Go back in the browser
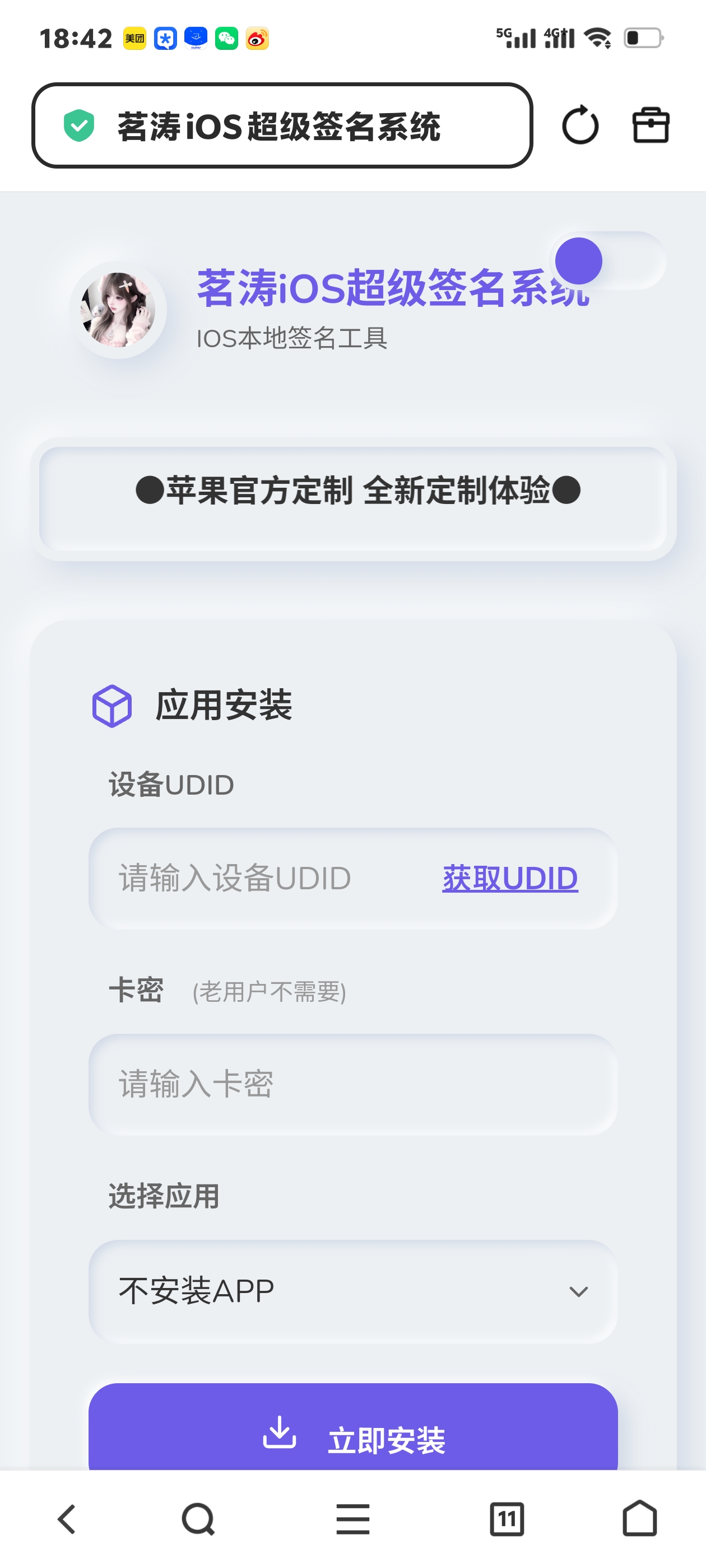This screenshot has width=706, height=1568. 66,1519
